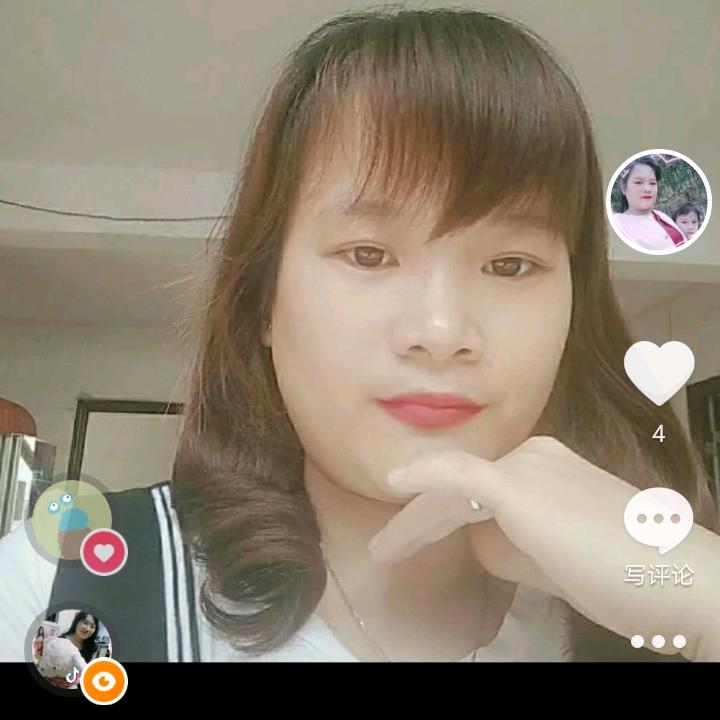Open the poster's profile avatar
This screenshot has width=720, height=720.
coord(658,202)
